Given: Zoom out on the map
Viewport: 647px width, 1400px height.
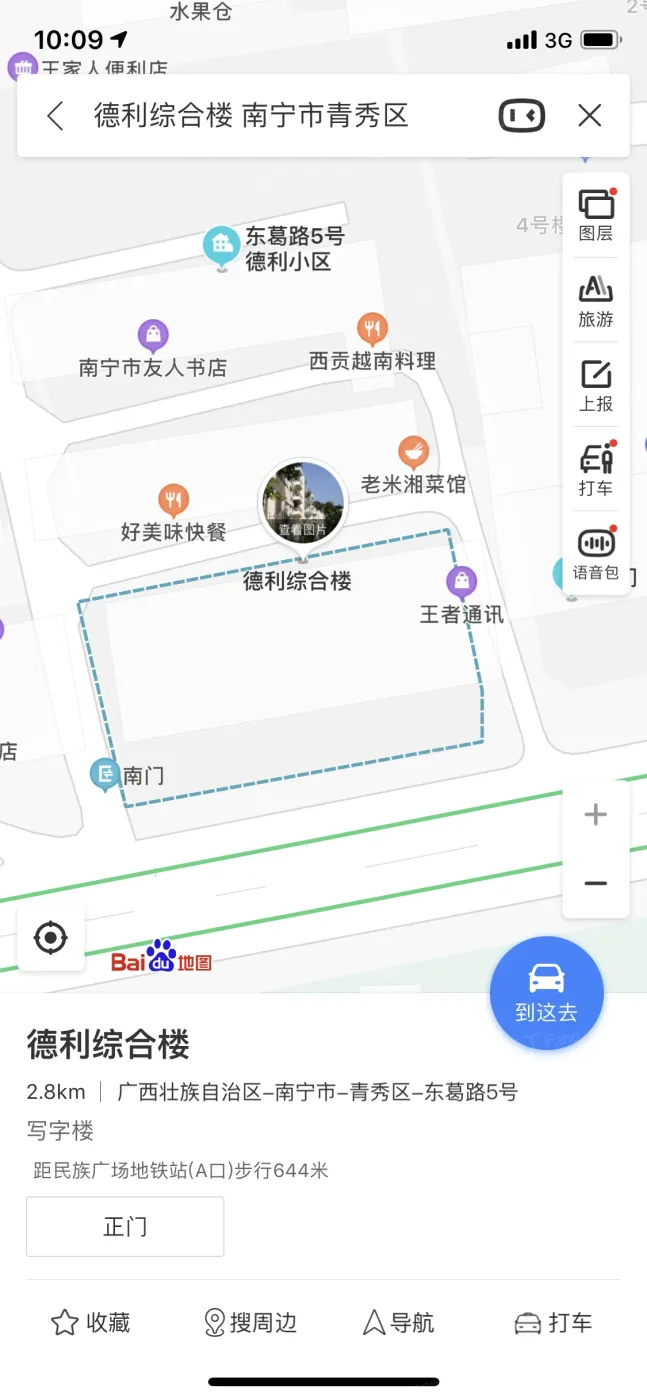Looking at the screenshot, I should pyautogui.click(x=596, y=883).
